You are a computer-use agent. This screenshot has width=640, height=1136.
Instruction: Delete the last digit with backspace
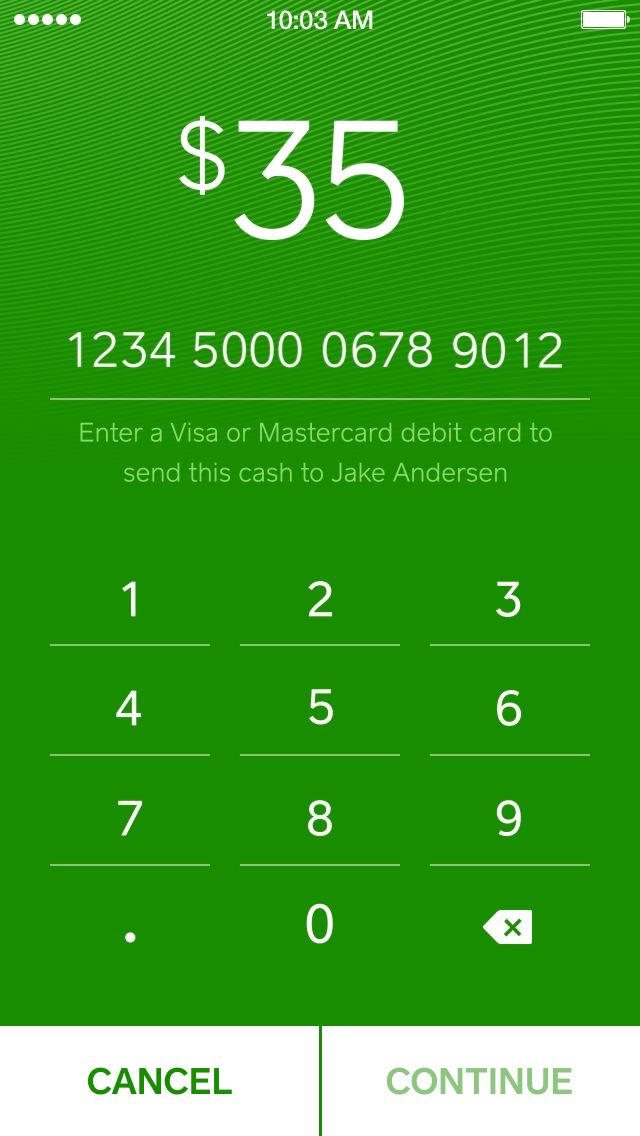pyautogui.click(x=508, y=927)
